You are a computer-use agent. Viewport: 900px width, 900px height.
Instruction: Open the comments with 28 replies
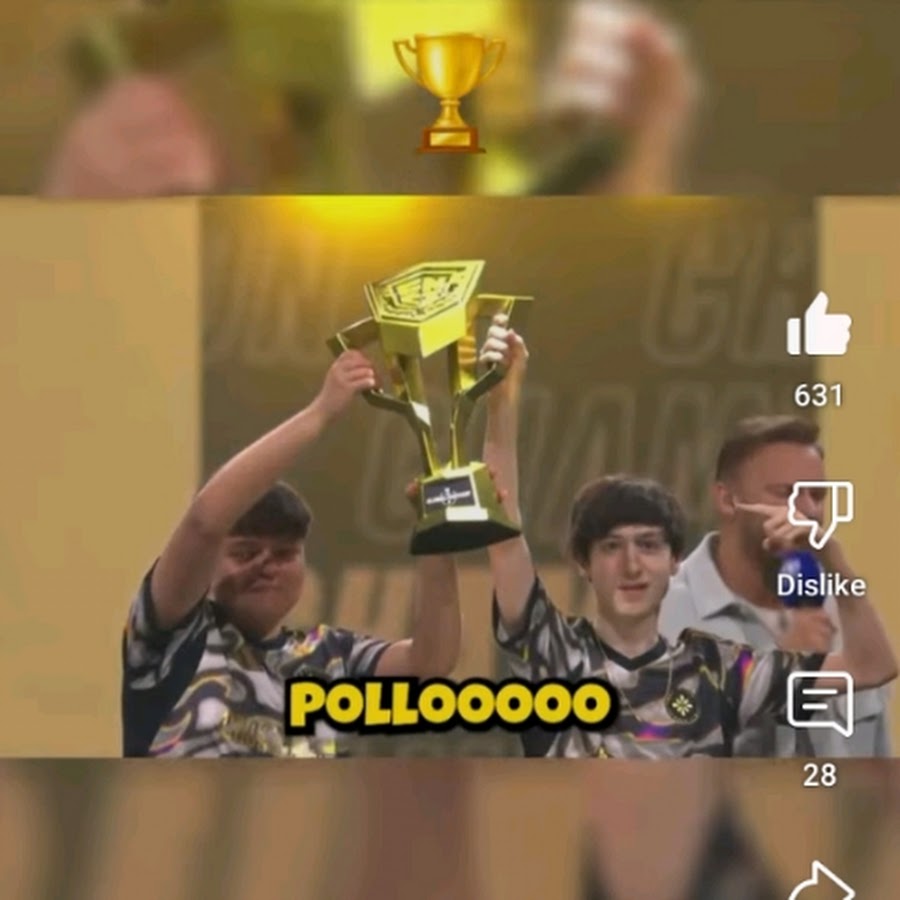click(819, 704)
